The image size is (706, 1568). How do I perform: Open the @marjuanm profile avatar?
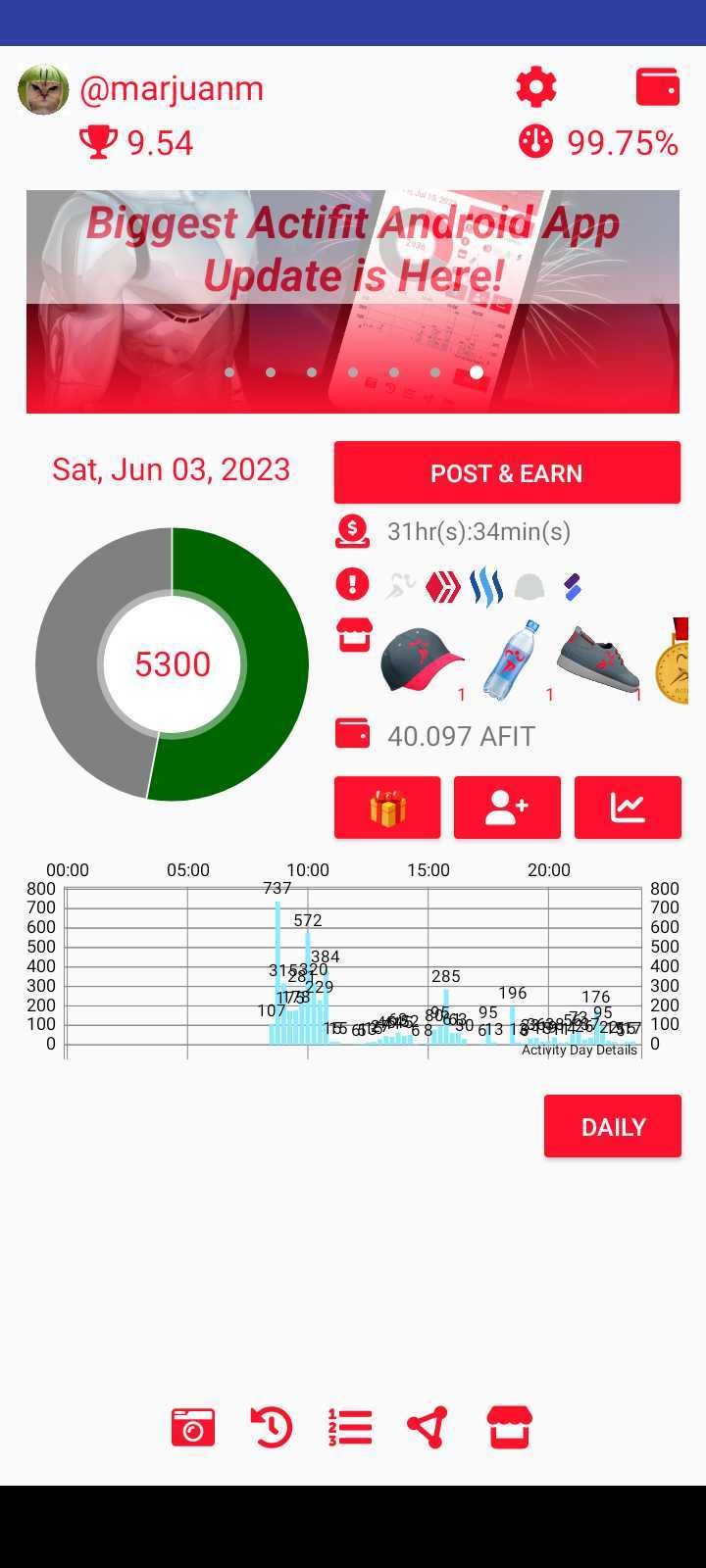point(43,90)
